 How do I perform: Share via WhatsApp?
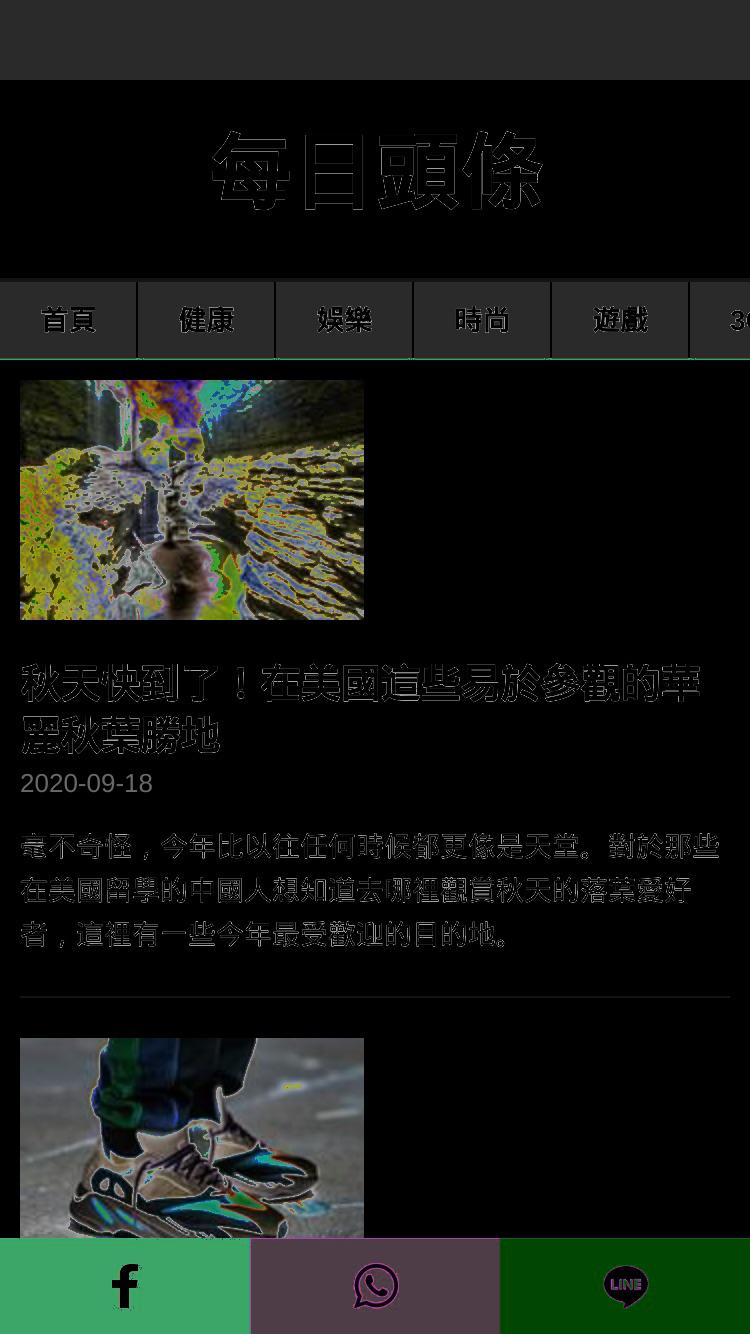[375, 1286]
